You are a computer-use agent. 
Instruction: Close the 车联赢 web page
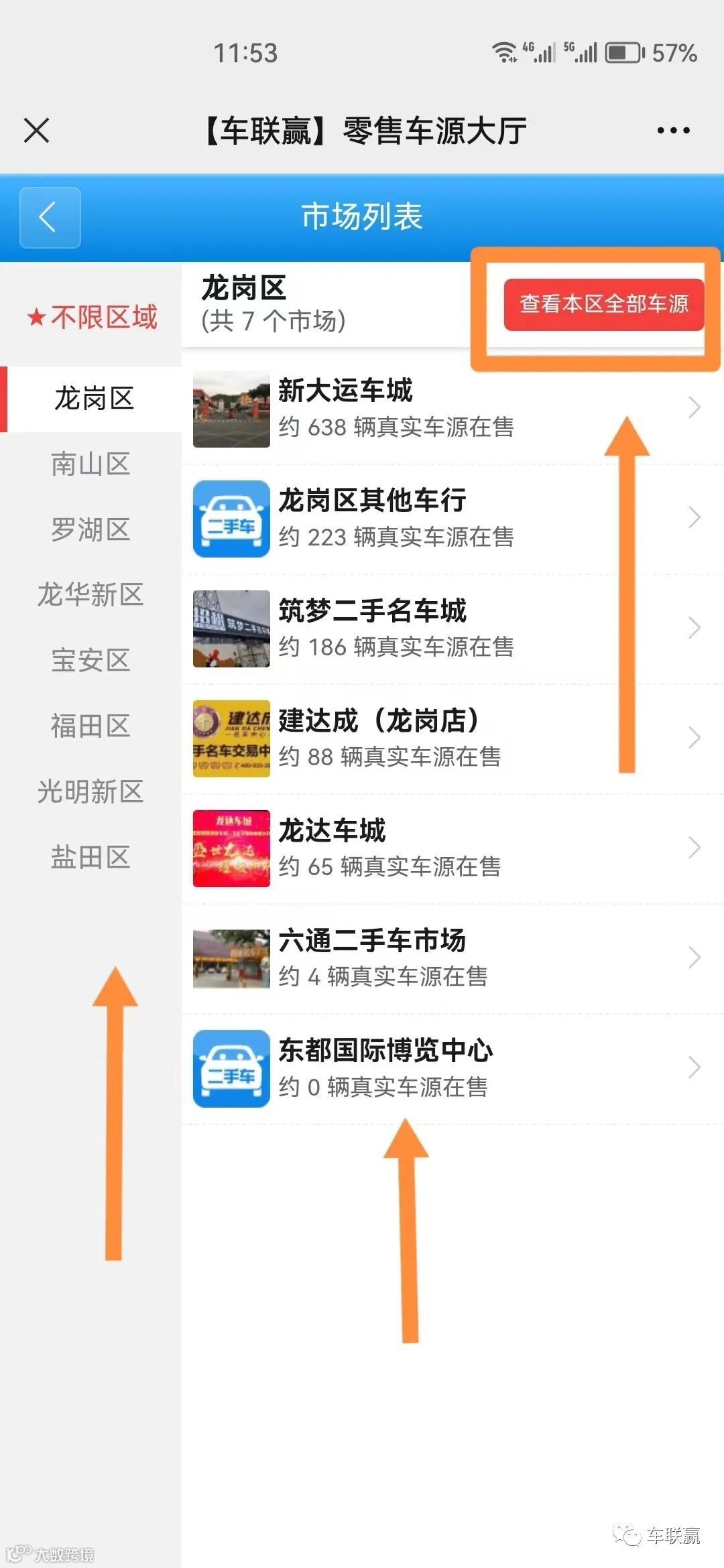pos(37,130)
